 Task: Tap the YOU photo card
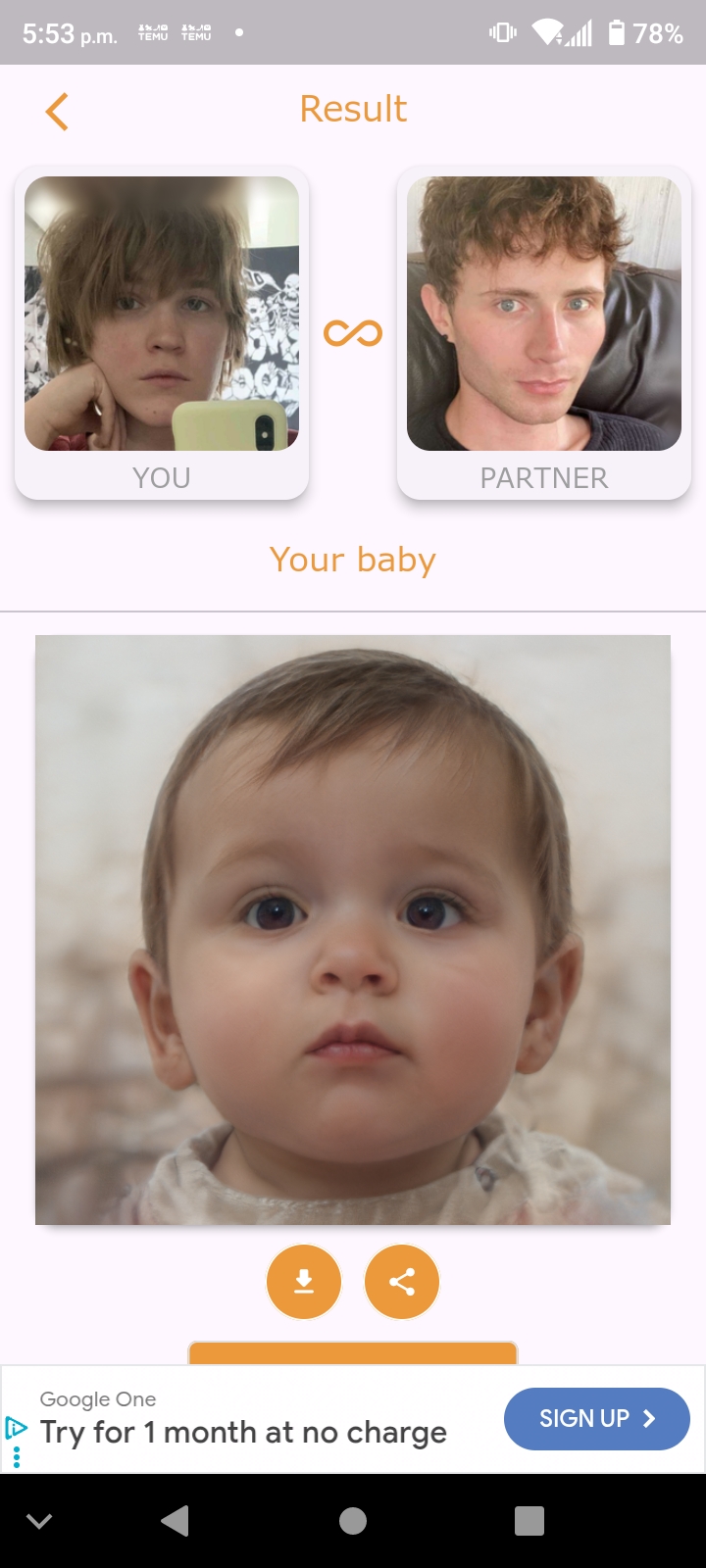pos(162,333)
